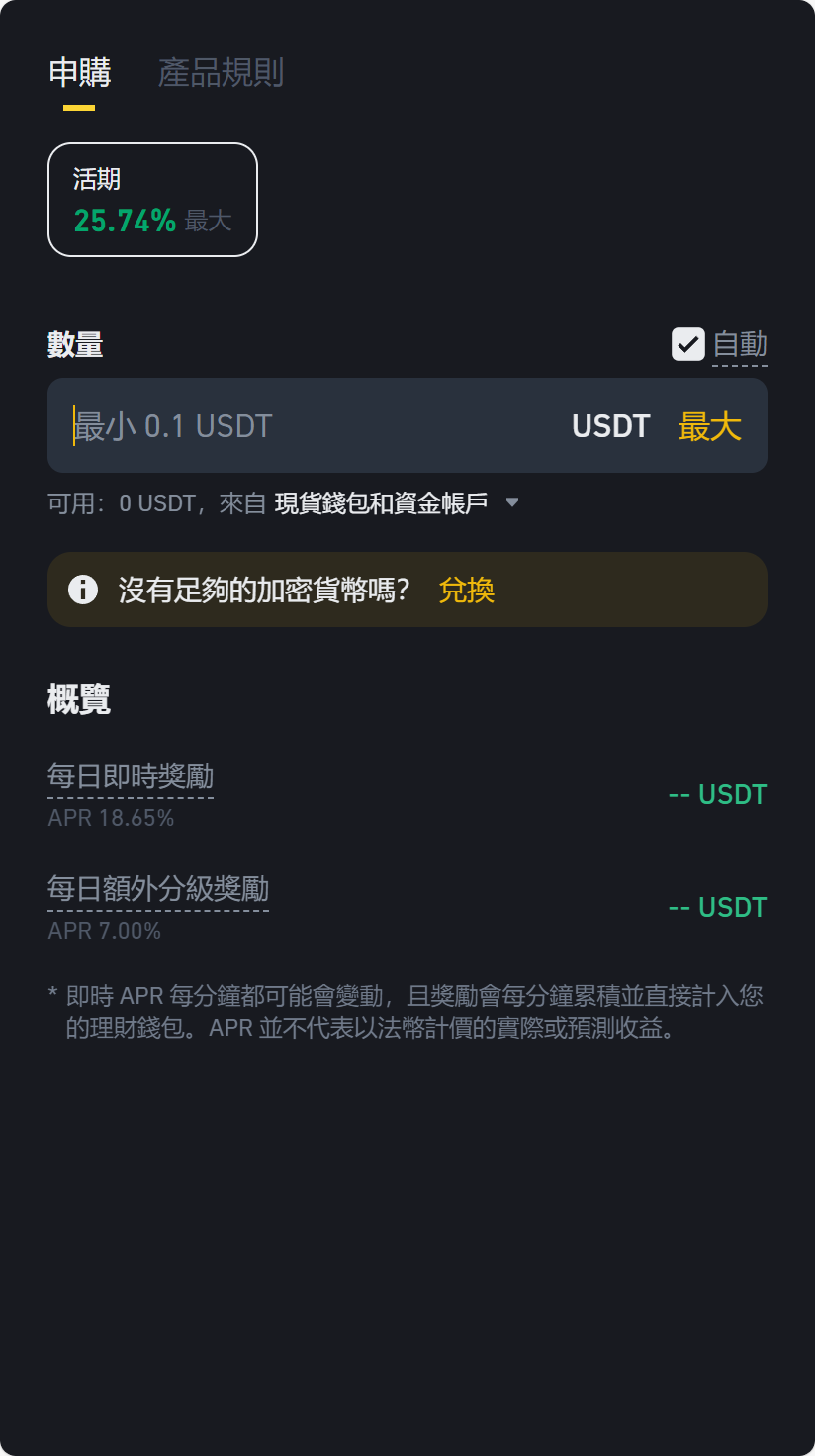Switch to the 申購 tab

coord(80,73)
